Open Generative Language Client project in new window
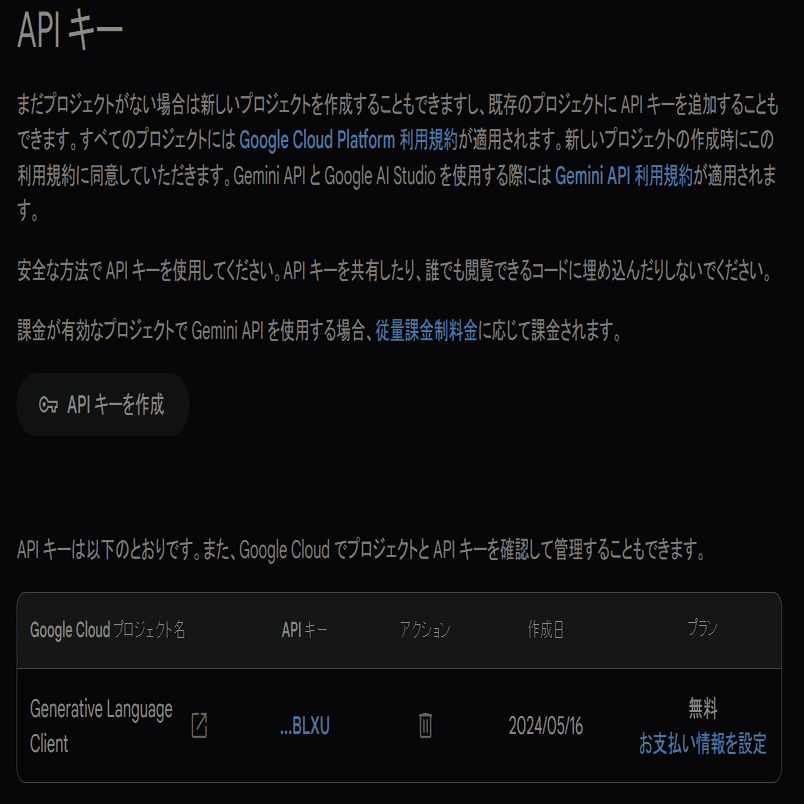The height and width of the screenshot is (804, 804). point(199,726)
